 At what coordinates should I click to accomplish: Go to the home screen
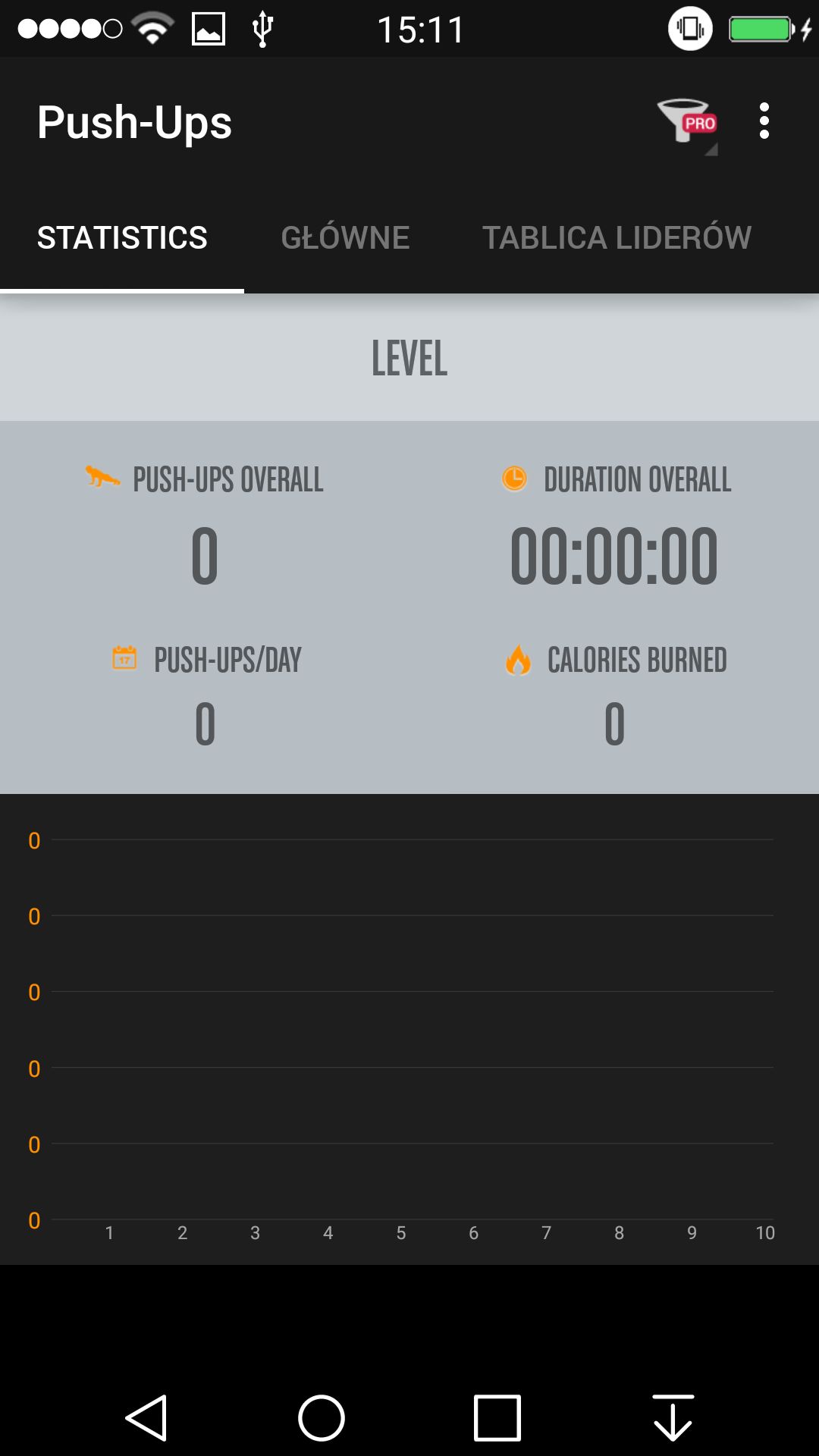pyautogui.click(x=322, y=1417)
